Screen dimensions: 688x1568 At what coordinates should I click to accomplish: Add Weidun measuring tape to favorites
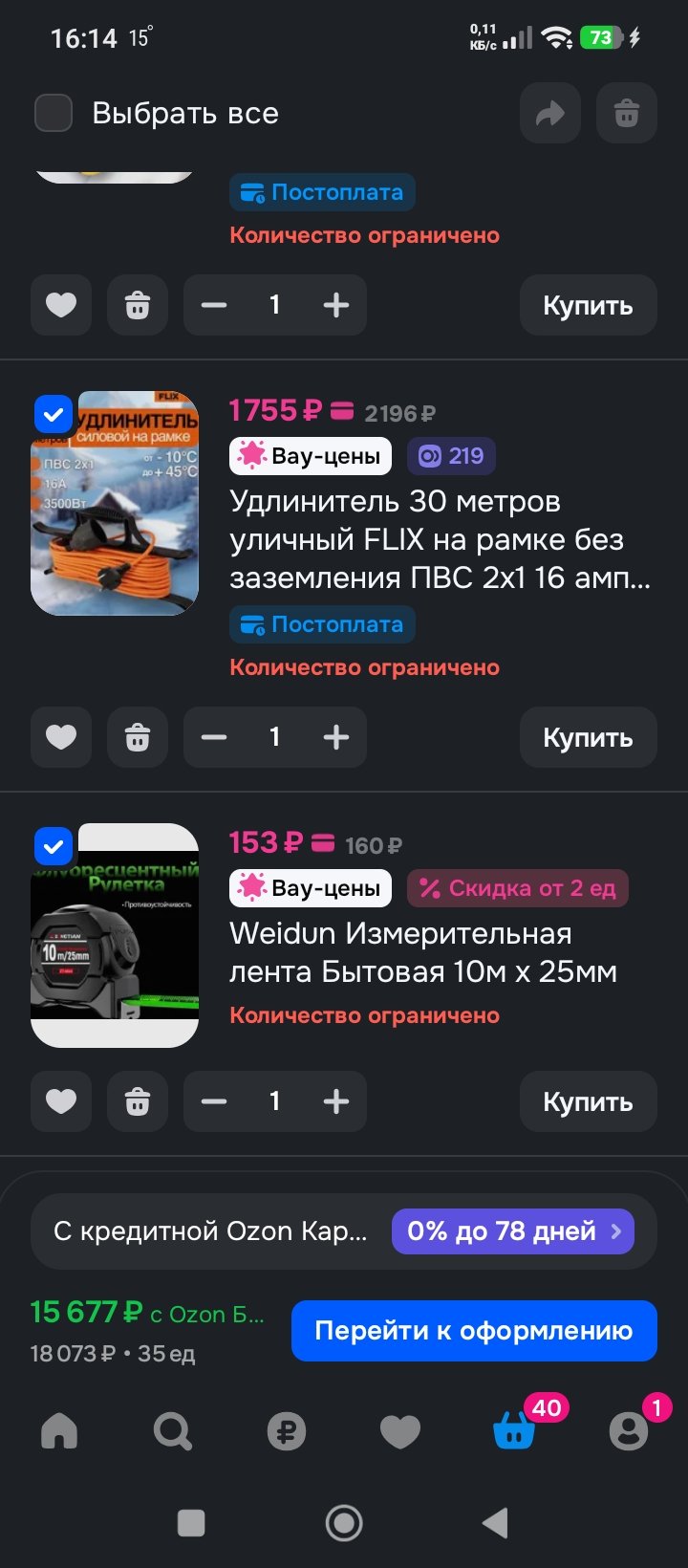[x=61, y=1101]
